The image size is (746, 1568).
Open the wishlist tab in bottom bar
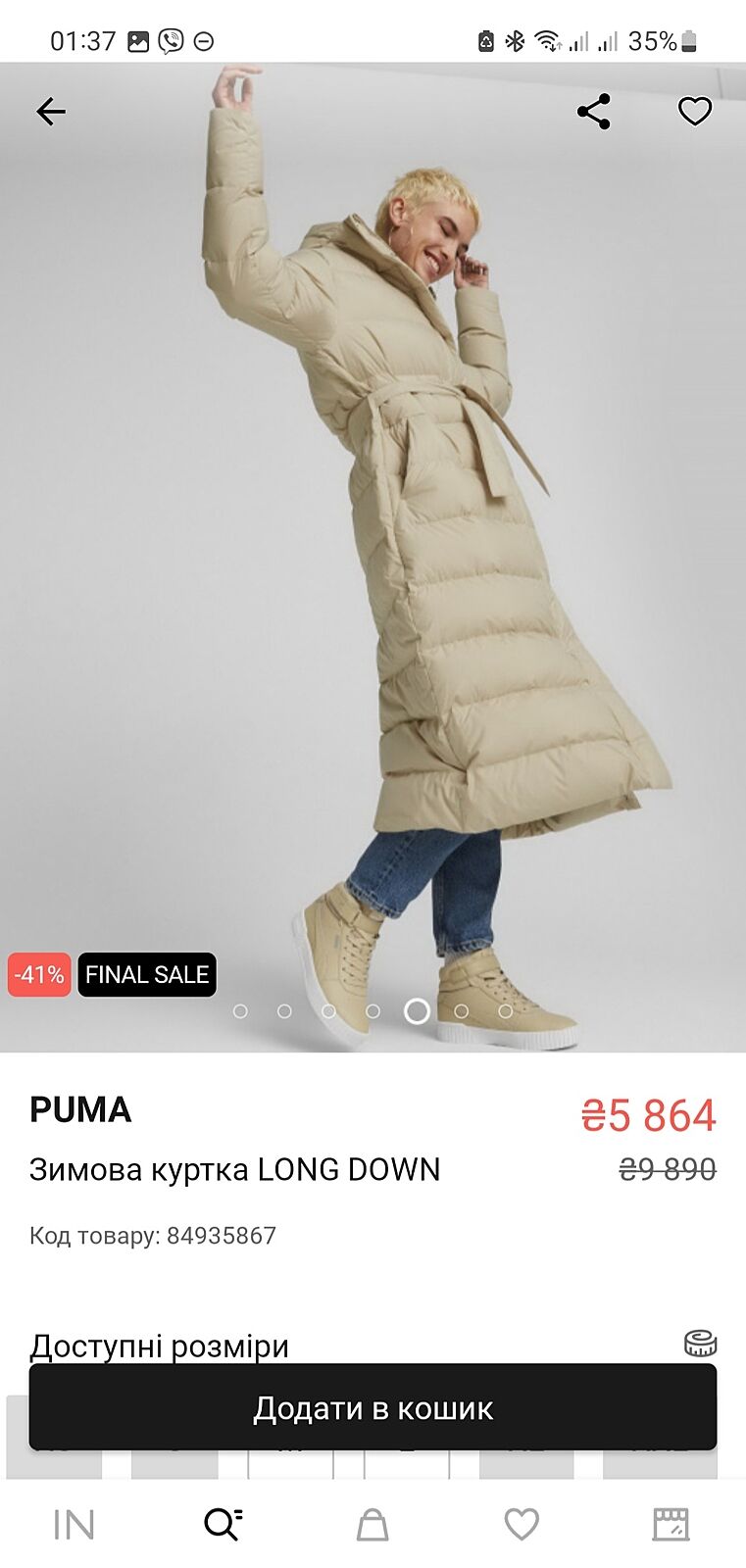coord(522,1524)
